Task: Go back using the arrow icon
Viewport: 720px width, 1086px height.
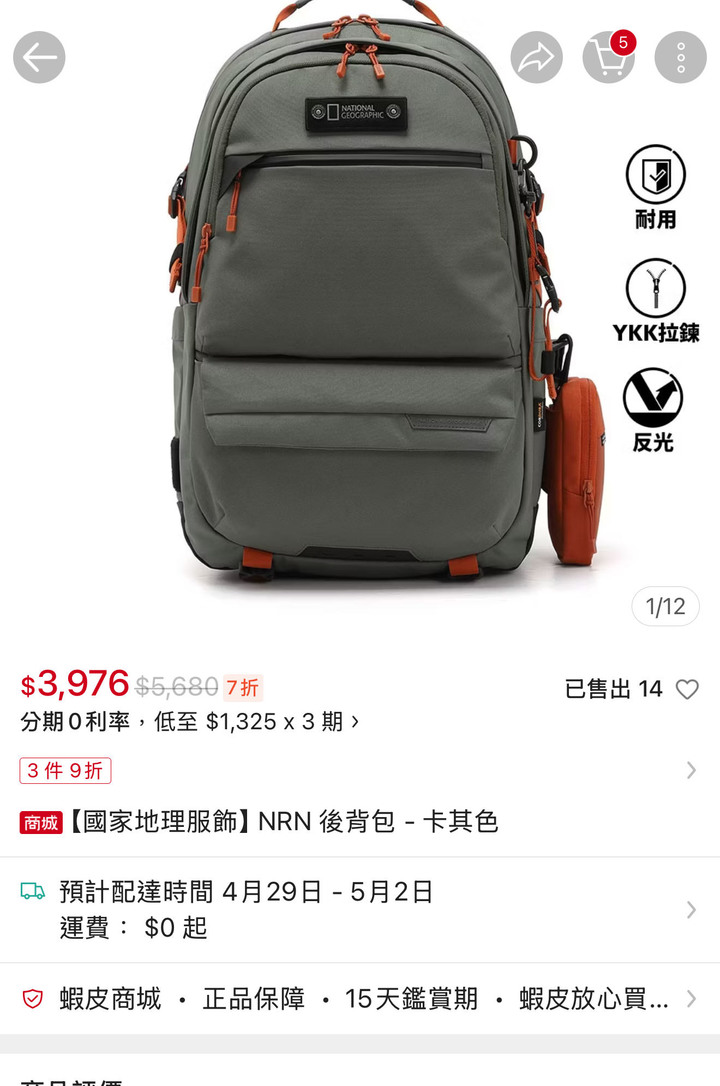Action: pyautogui.click(x=39, y=57)
